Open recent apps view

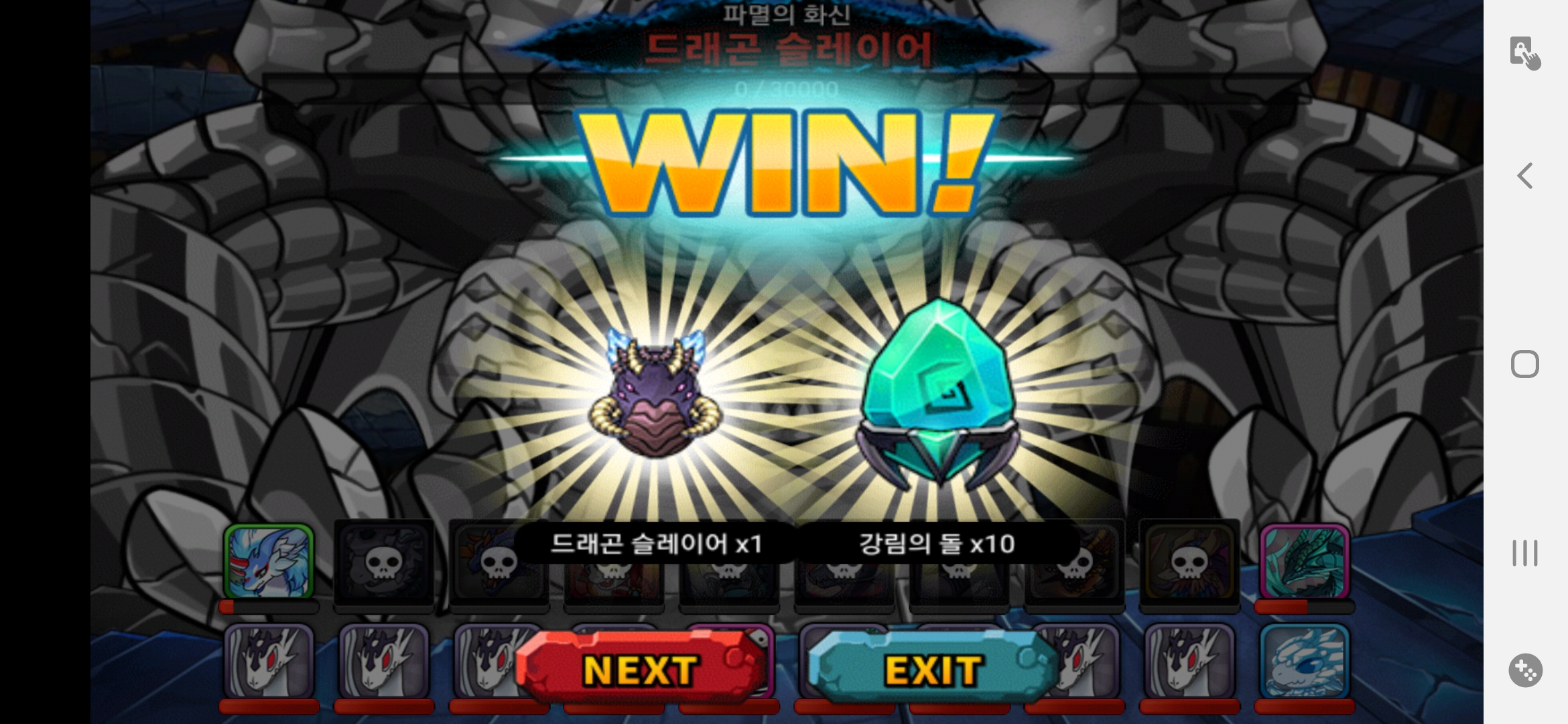point(1524,553)
